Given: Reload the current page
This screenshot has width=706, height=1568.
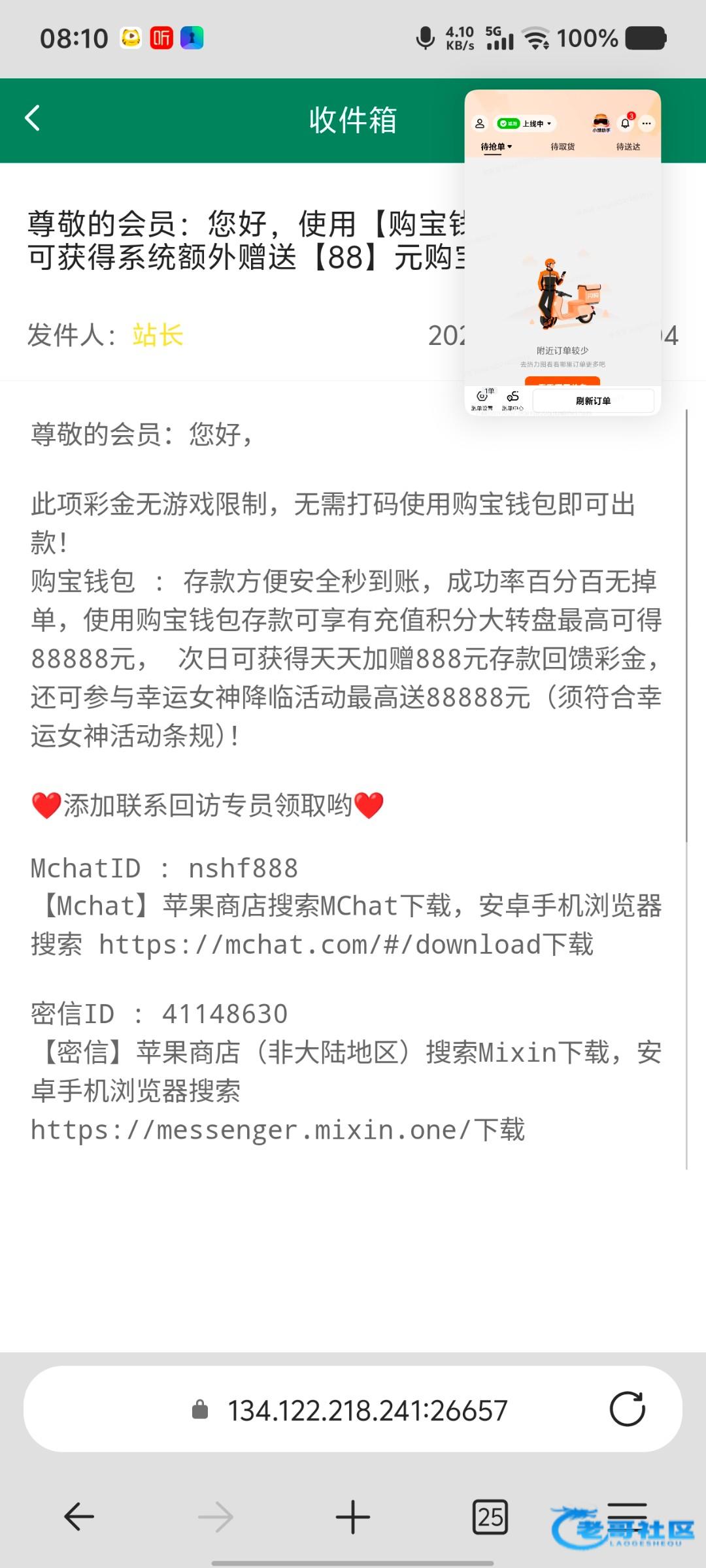Looking at the screenshot, I should pyautogui.click(x=628, y=1409).
